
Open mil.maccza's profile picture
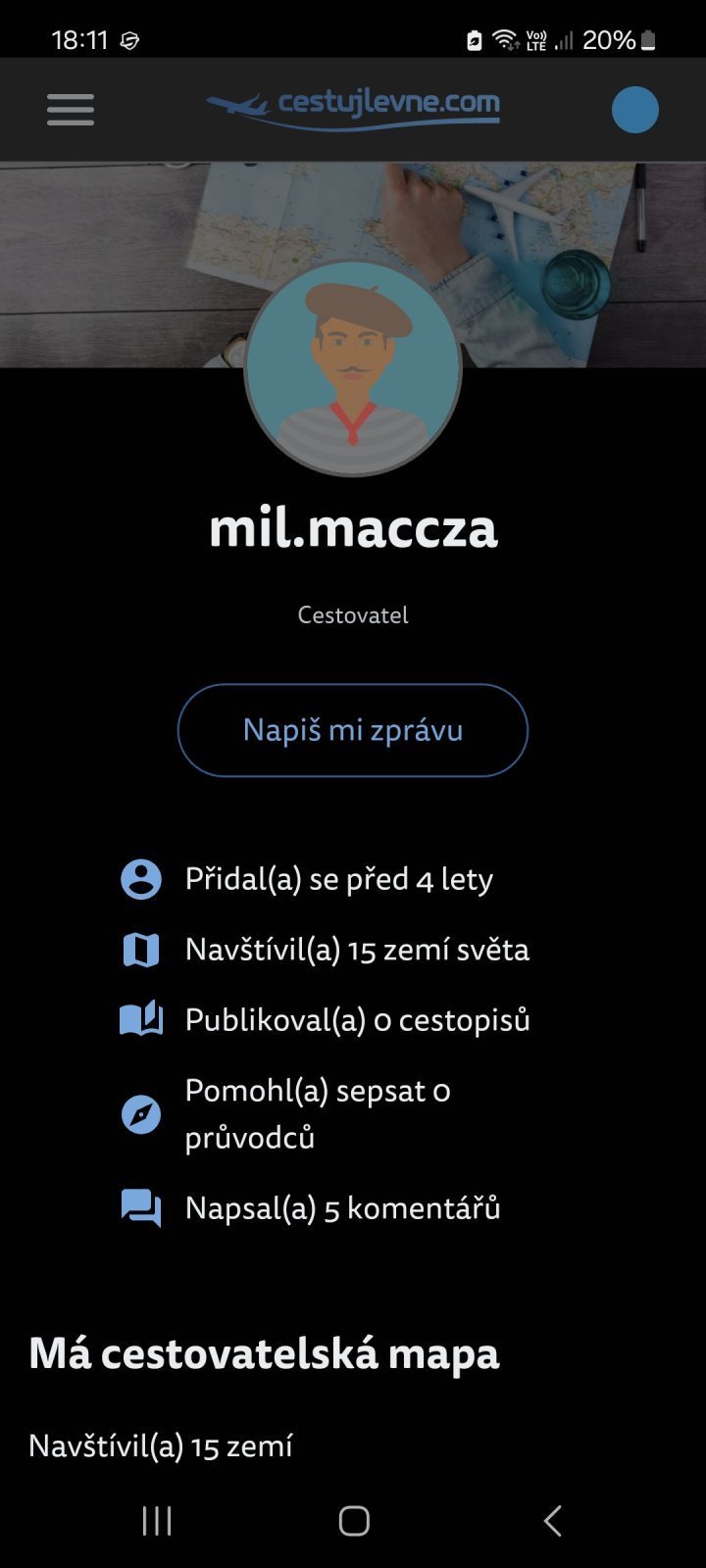tap(353, 370)
